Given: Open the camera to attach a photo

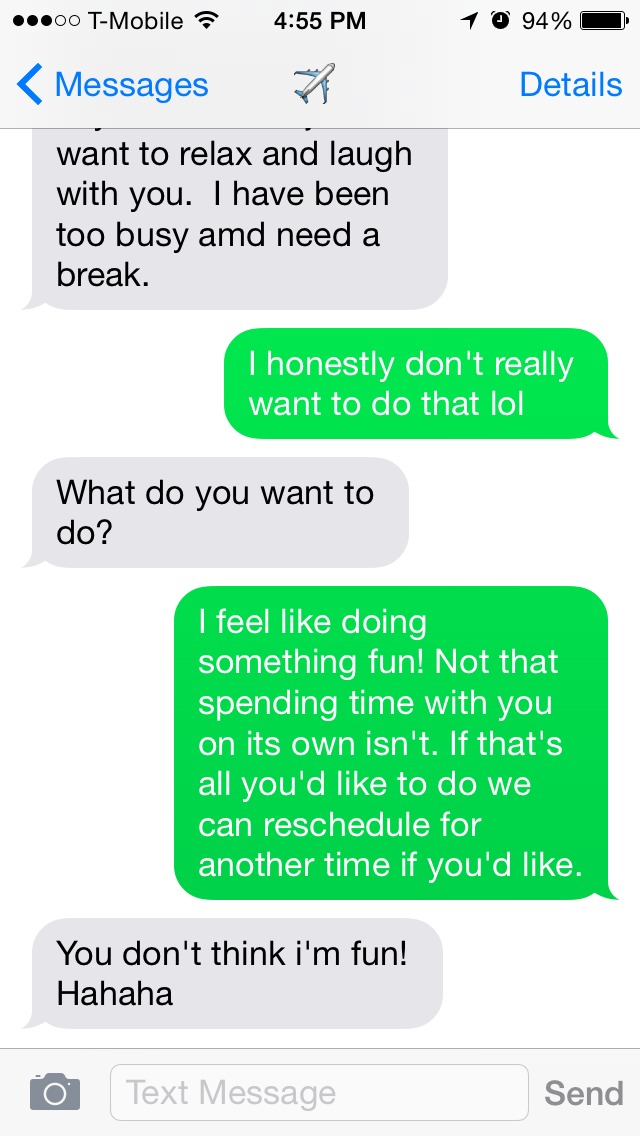Looking at the screenshot, I should (x=54, y=1091).
